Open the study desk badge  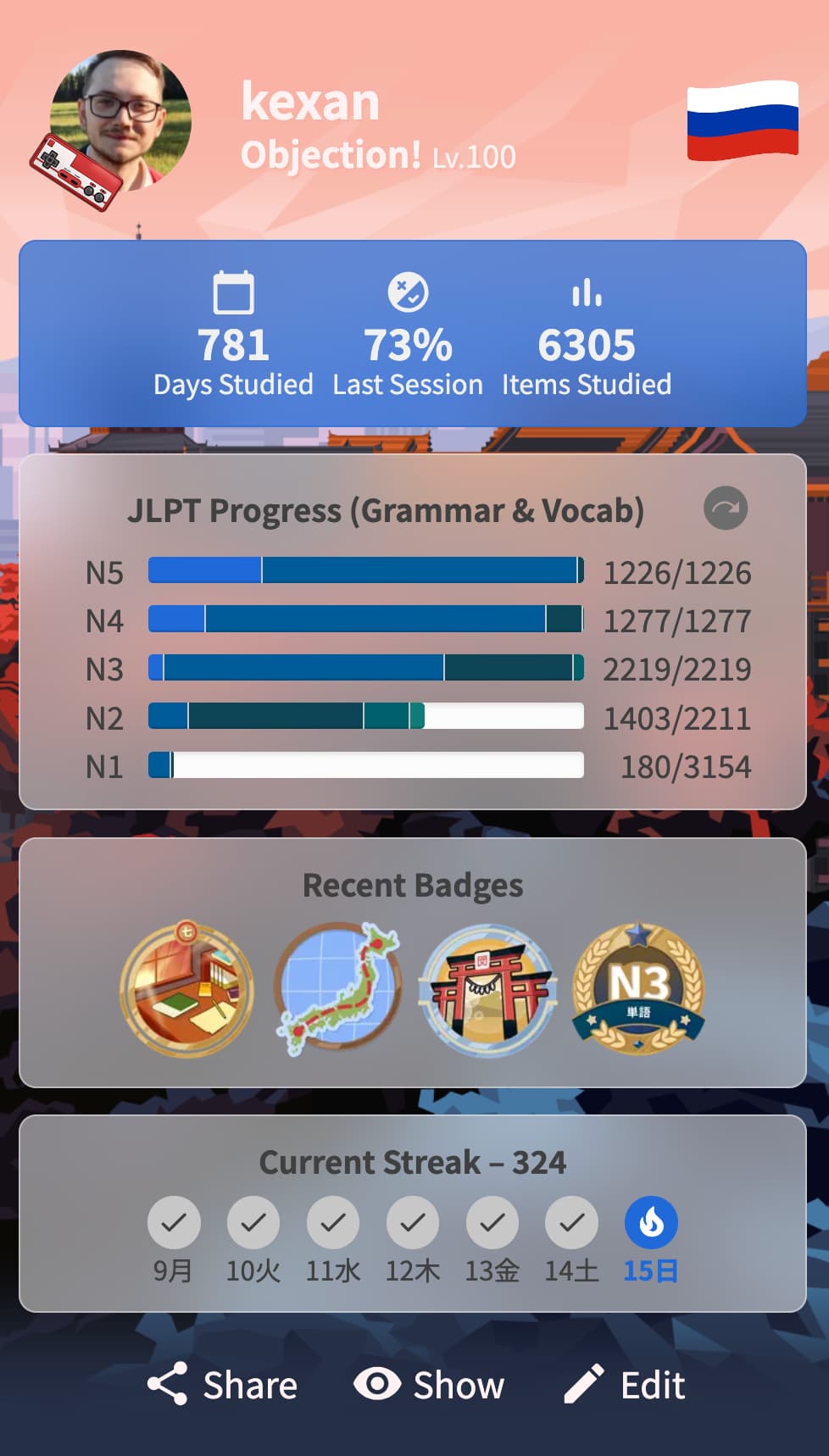[x=186, y=989]
